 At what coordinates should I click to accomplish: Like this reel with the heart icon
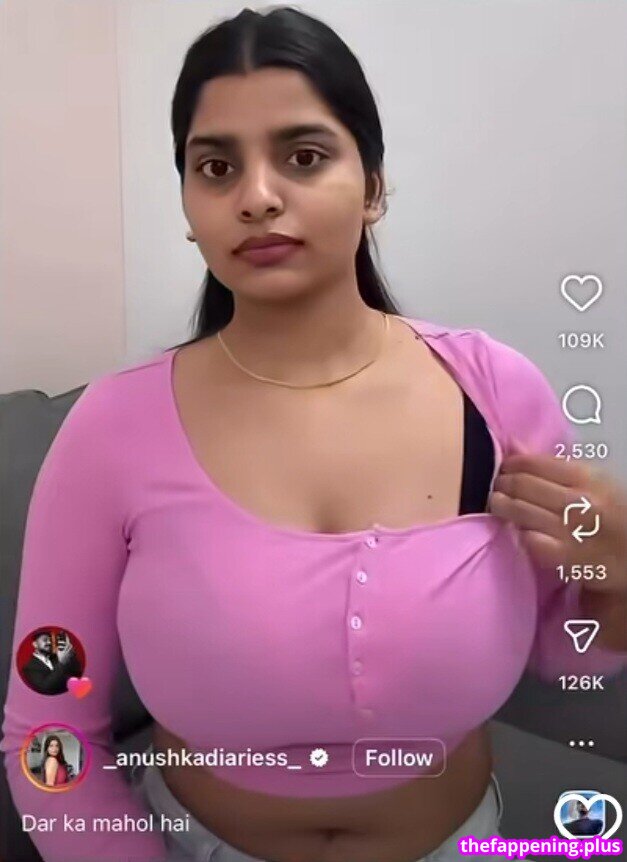coord(581,293)
